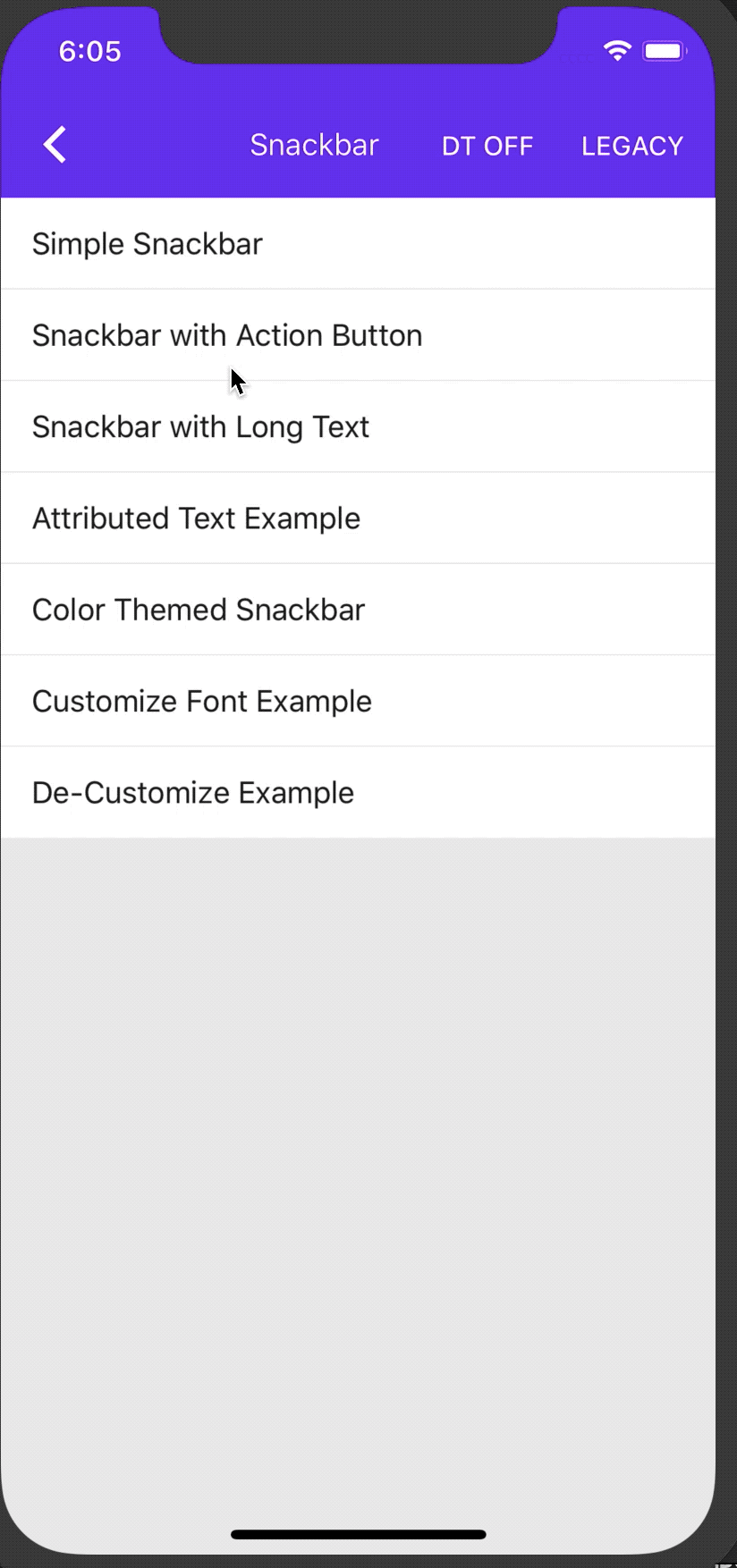737x1568 pixels.
Task: Tap the LEGACY button
Action: tap(631, 146)
